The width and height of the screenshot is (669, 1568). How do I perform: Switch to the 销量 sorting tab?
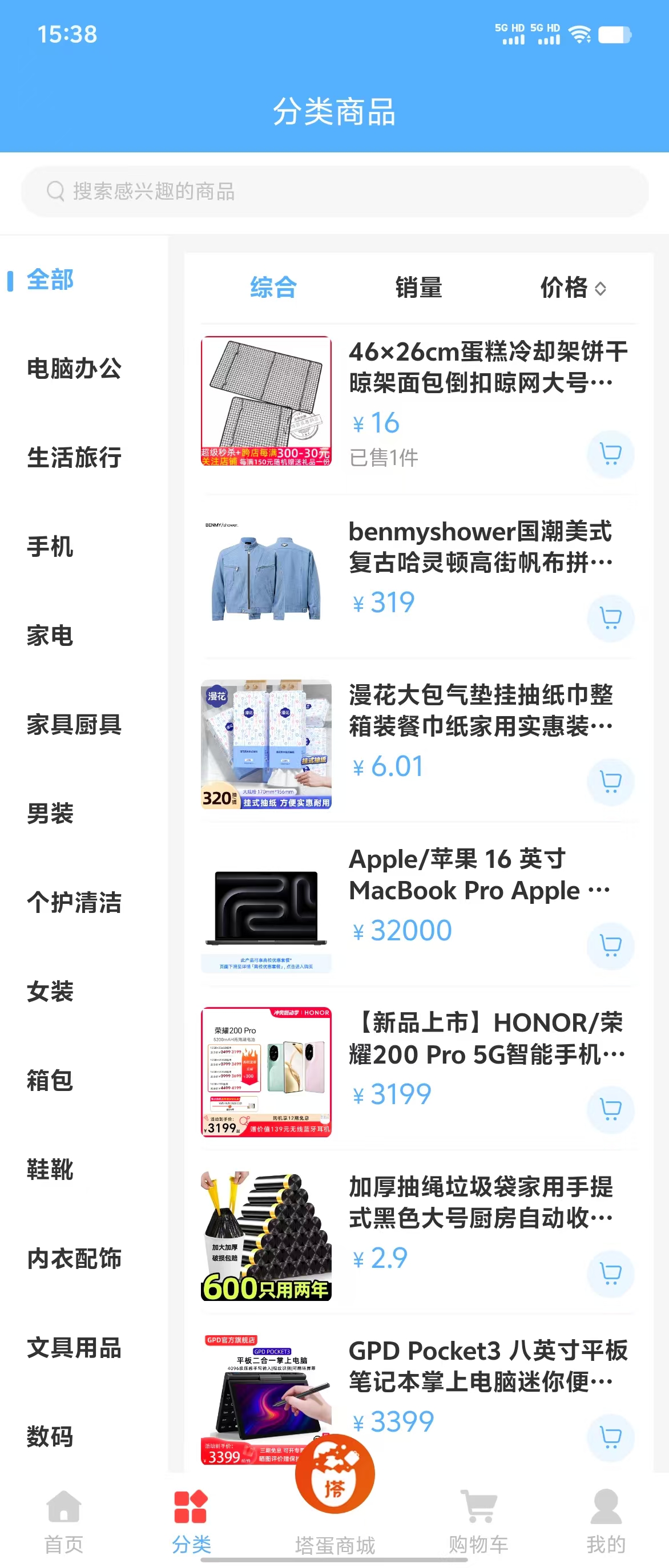point(418,288)
